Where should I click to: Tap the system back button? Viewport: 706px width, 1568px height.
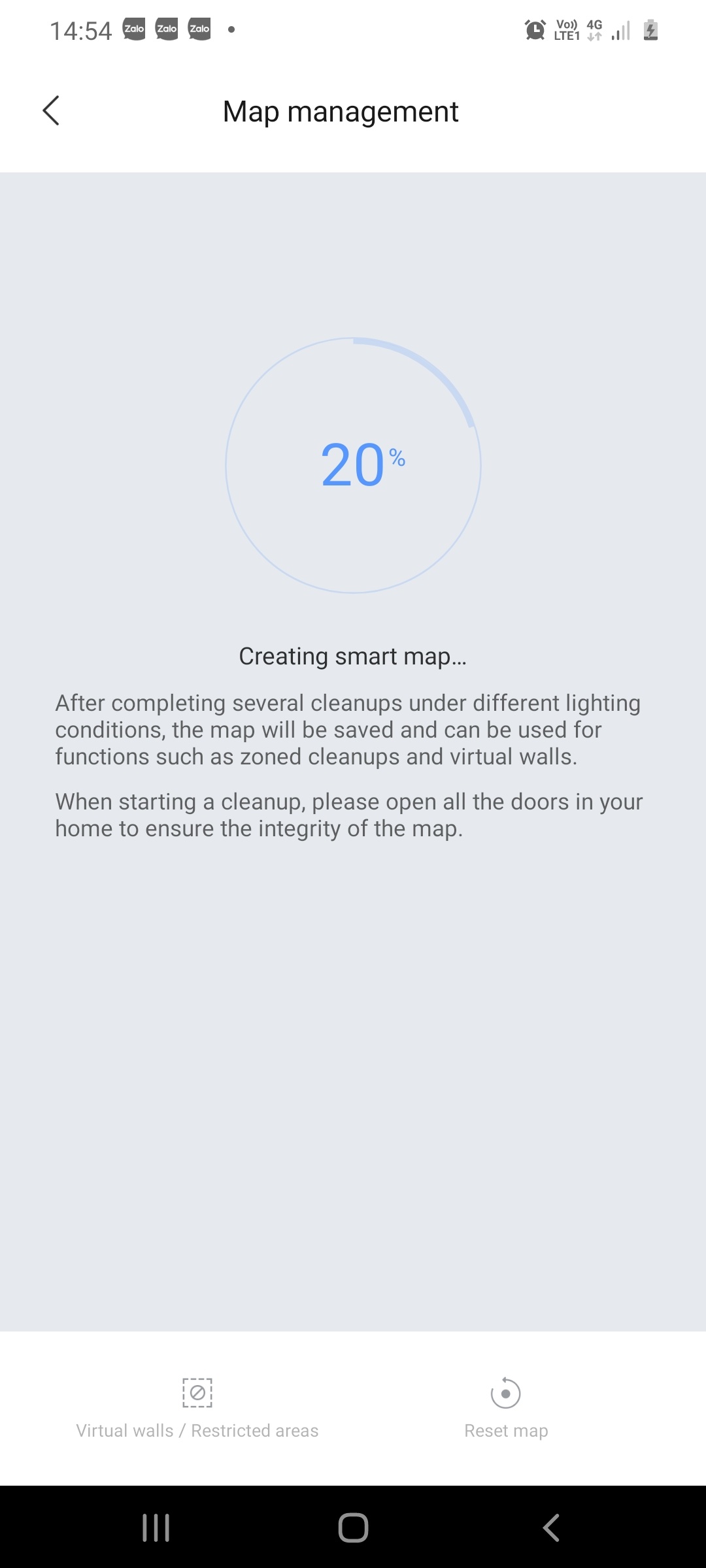tap(551, 1527)
